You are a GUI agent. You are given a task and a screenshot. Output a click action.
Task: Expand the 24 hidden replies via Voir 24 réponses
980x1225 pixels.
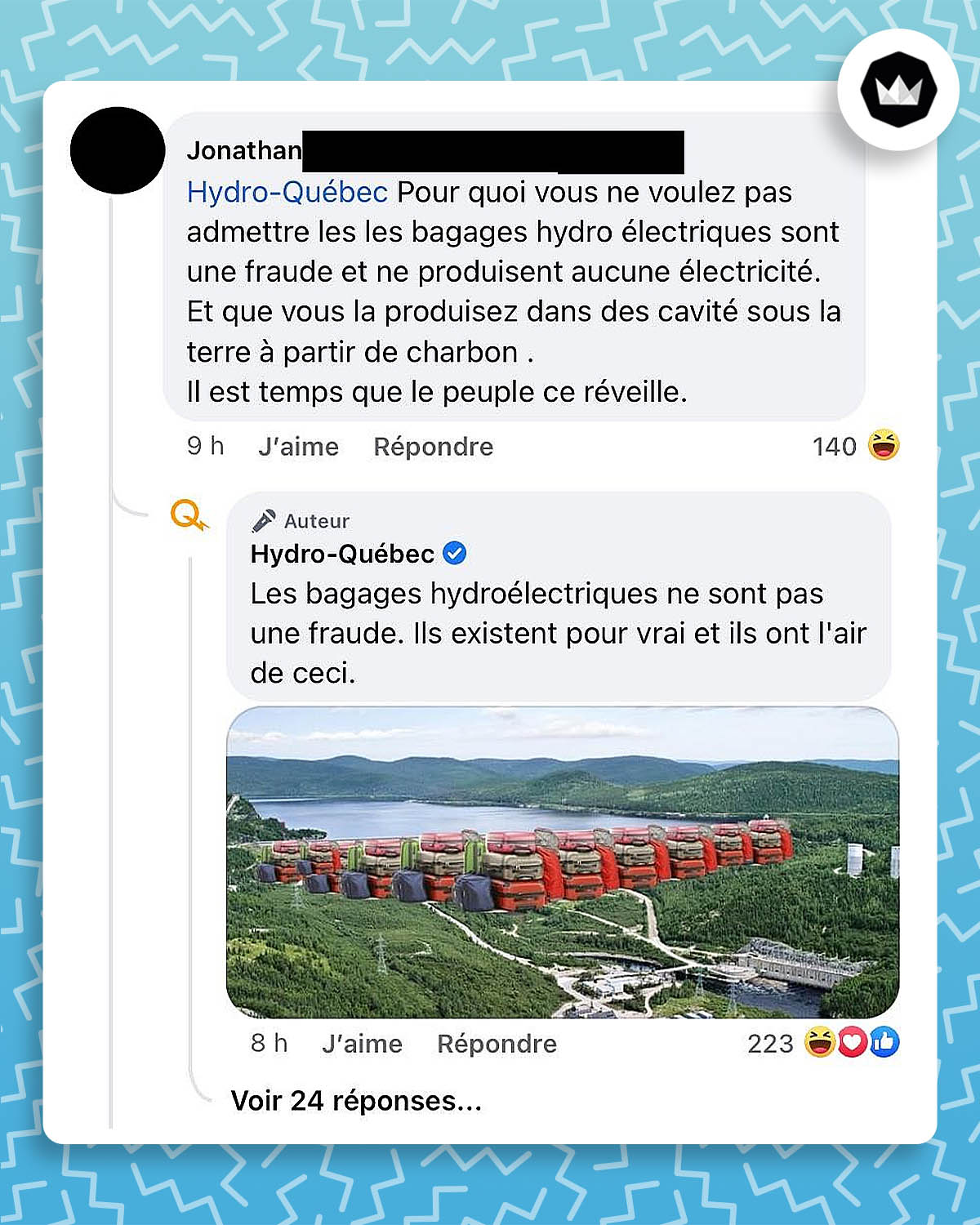pyautogui.click(x=357, y=1100)
